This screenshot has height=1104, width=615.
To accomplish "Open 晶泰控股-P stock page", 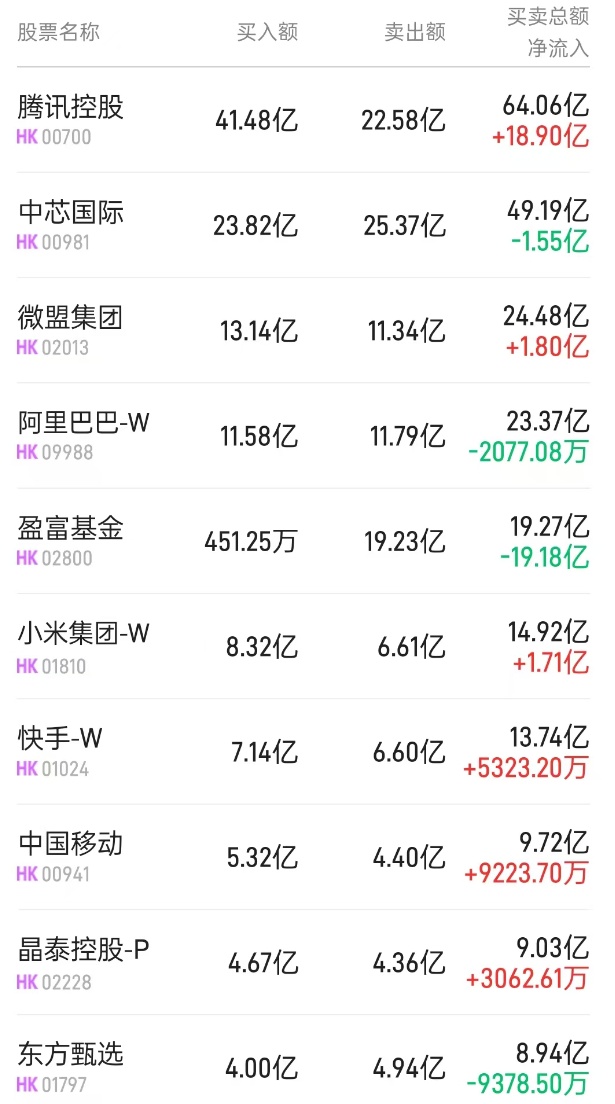I will (84, 950).
